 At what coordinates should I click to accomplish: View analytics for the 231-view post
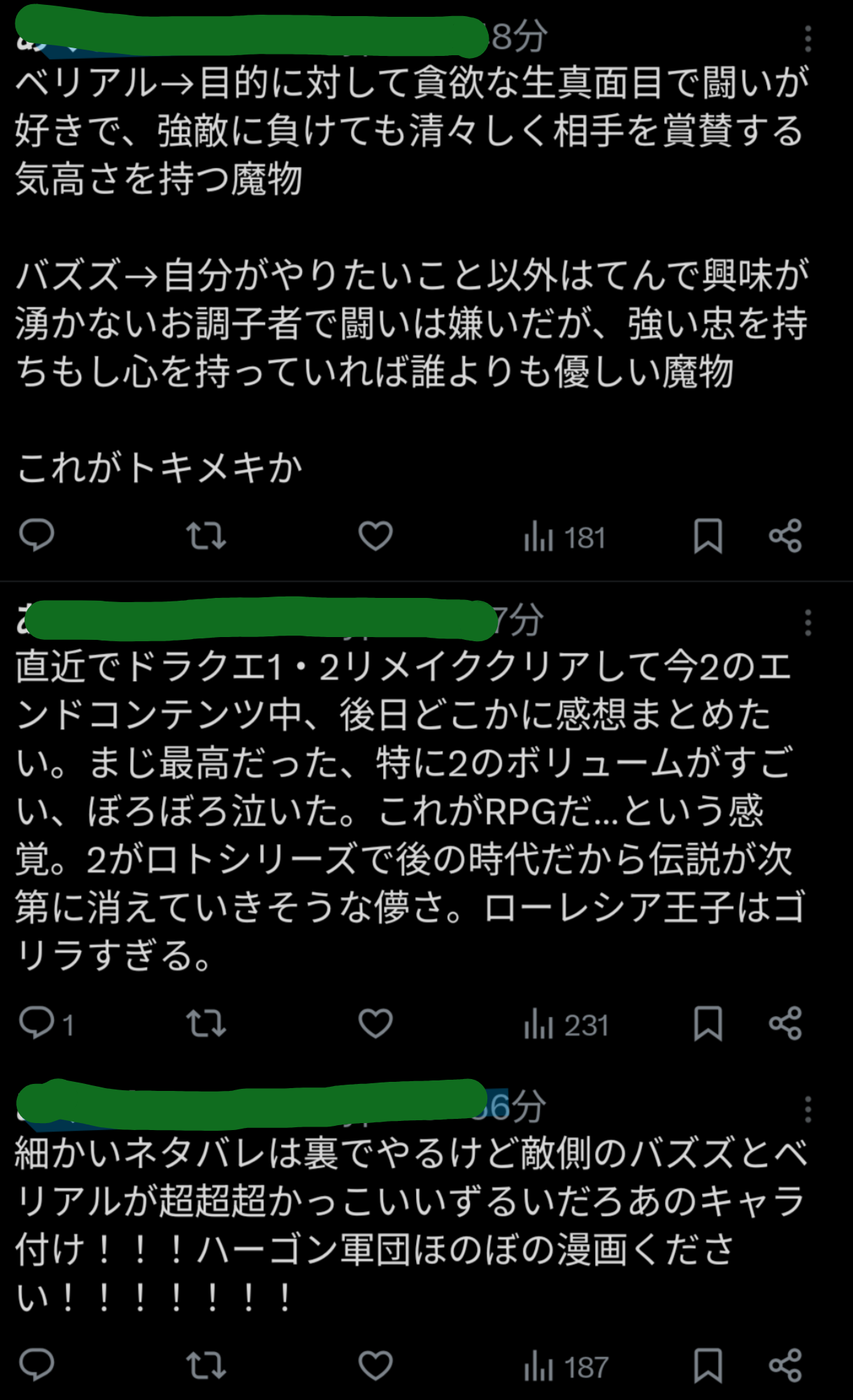click(565, 1025)
